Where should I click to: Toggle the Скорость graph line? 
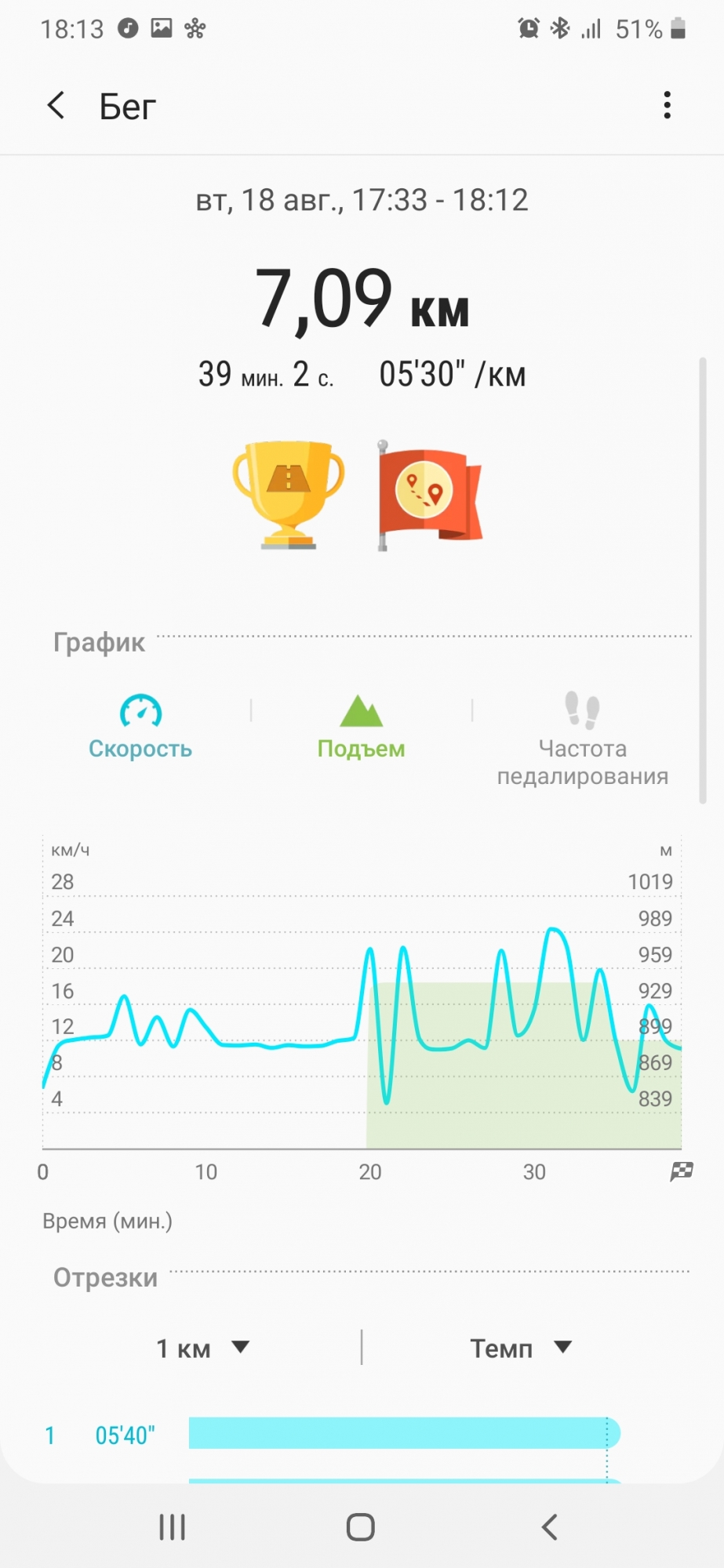coord(140,726)
